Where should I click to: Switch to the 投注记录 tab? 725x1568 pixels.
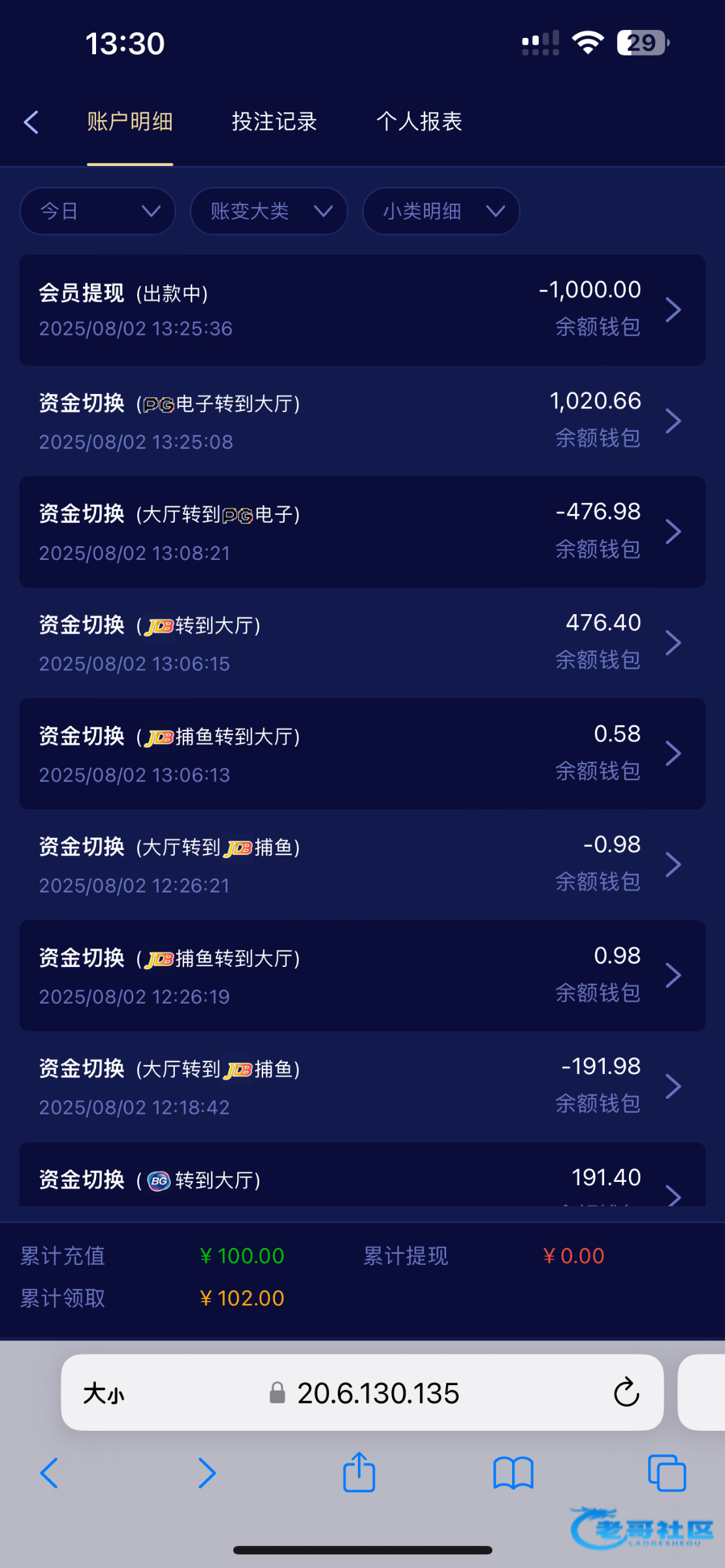click(274, 122)
